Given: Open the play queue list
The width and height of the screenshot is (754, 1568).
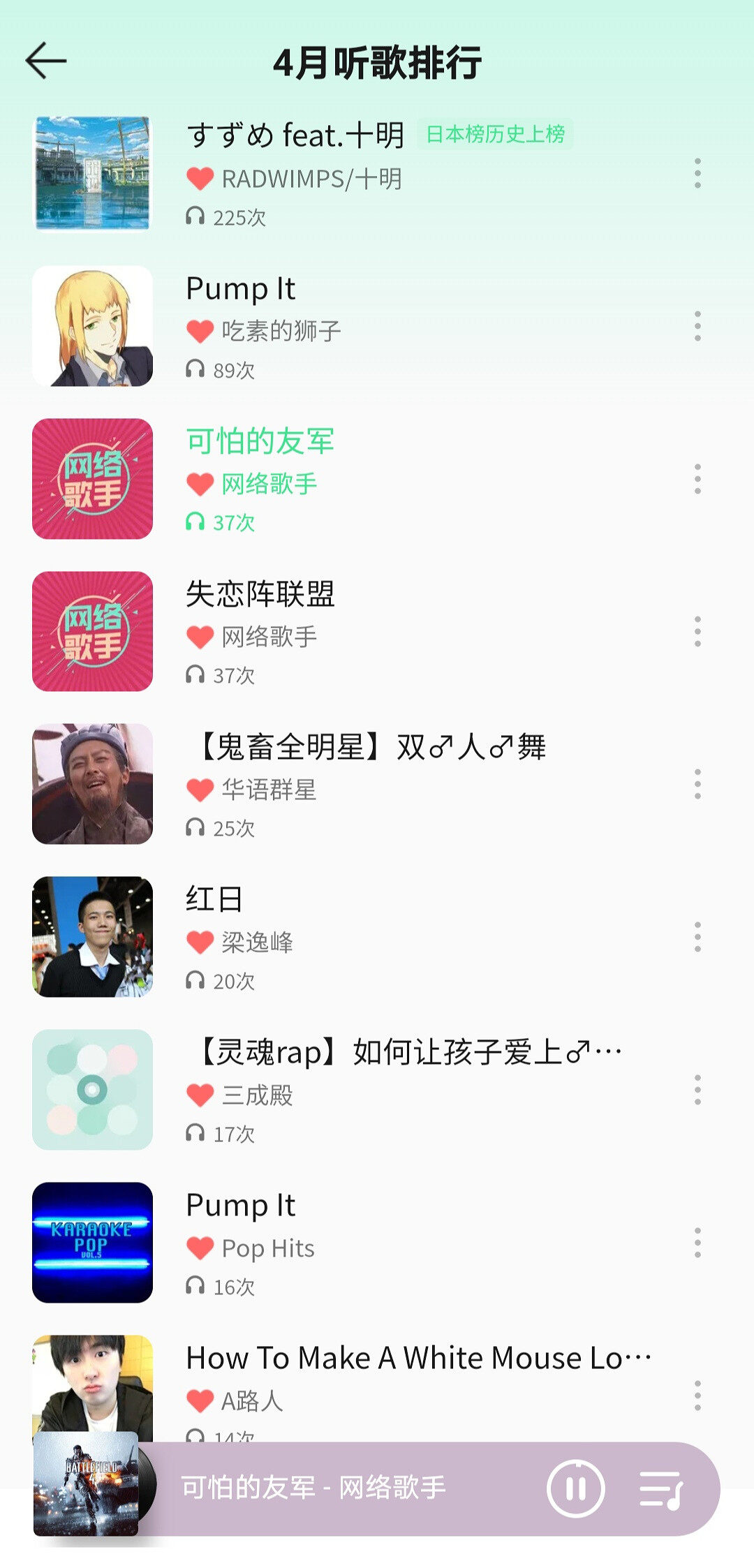Looking at the screenshot, I should (x=660, y=1489).
